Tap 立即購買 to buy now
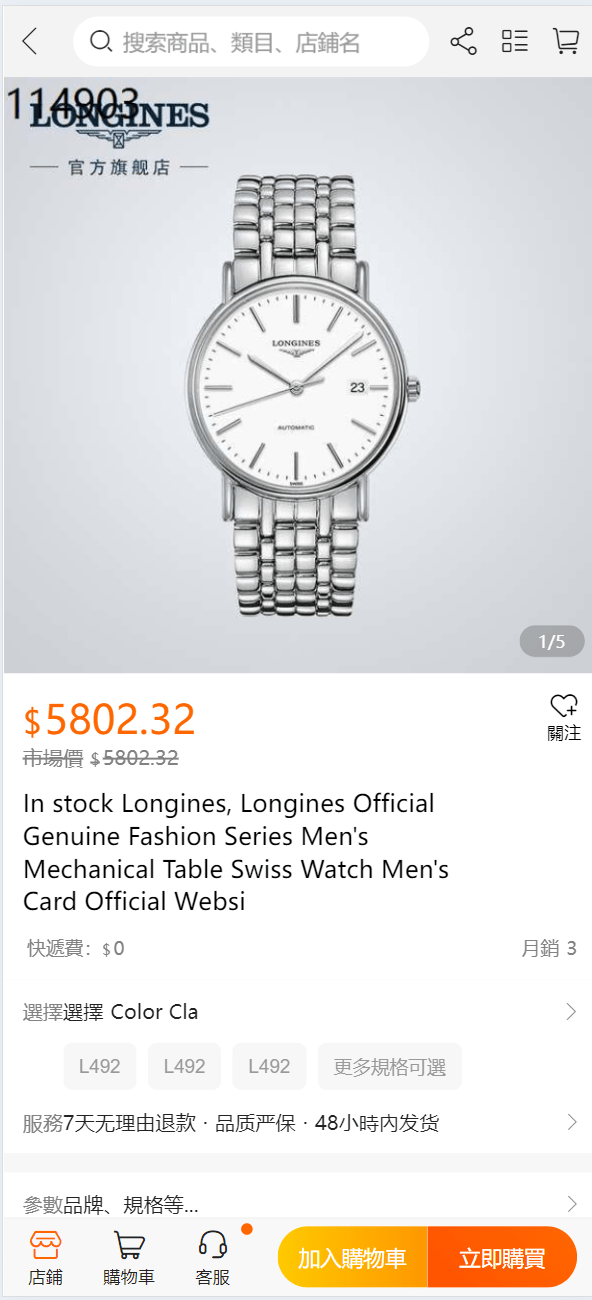The image size is (592, 1300). 502,1257
